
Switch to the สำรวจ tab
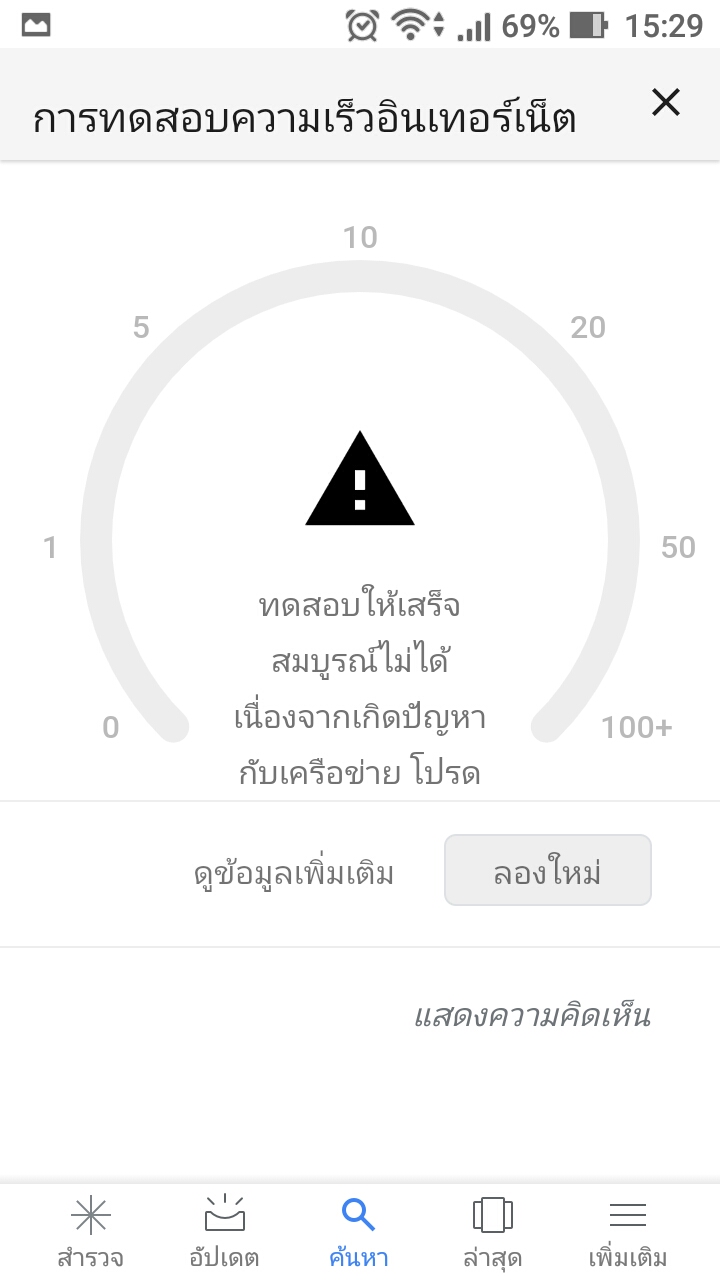(91, 1232)
